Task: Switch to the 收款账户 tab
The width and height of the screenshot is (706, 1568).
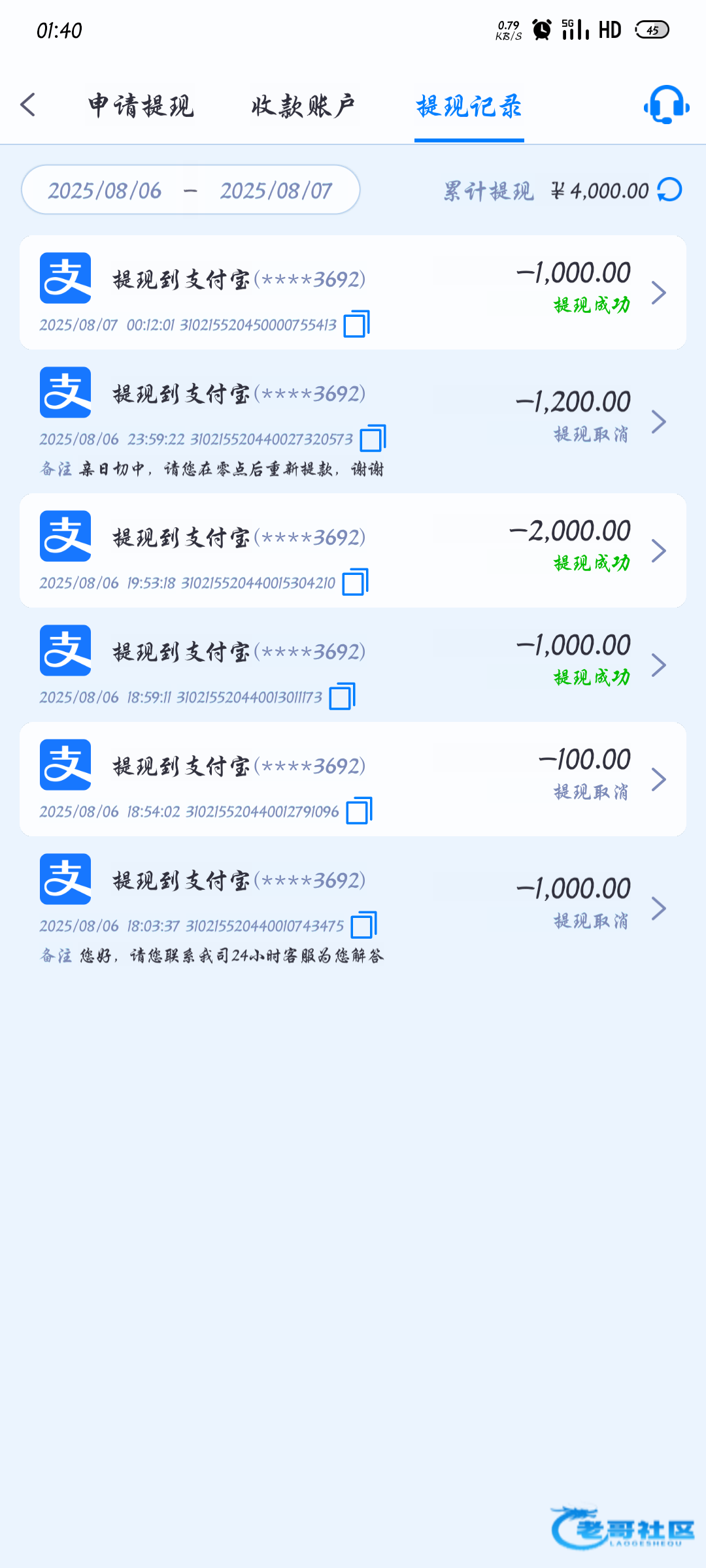Action: (x=303, y=106)
